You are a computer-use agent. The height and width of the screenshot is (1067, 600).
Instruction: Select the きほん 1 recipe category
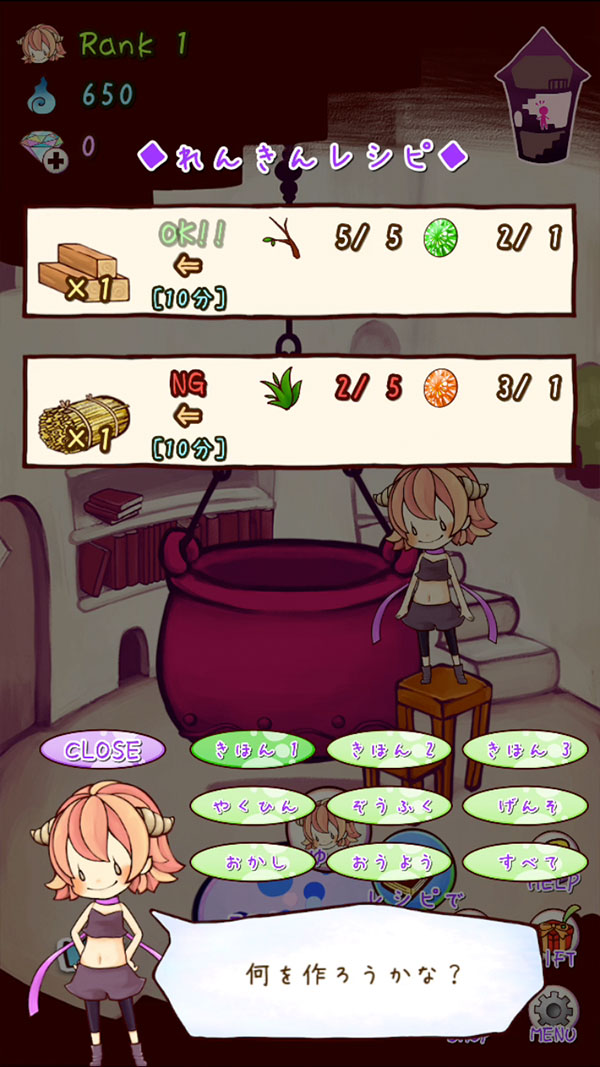(252, 750)
